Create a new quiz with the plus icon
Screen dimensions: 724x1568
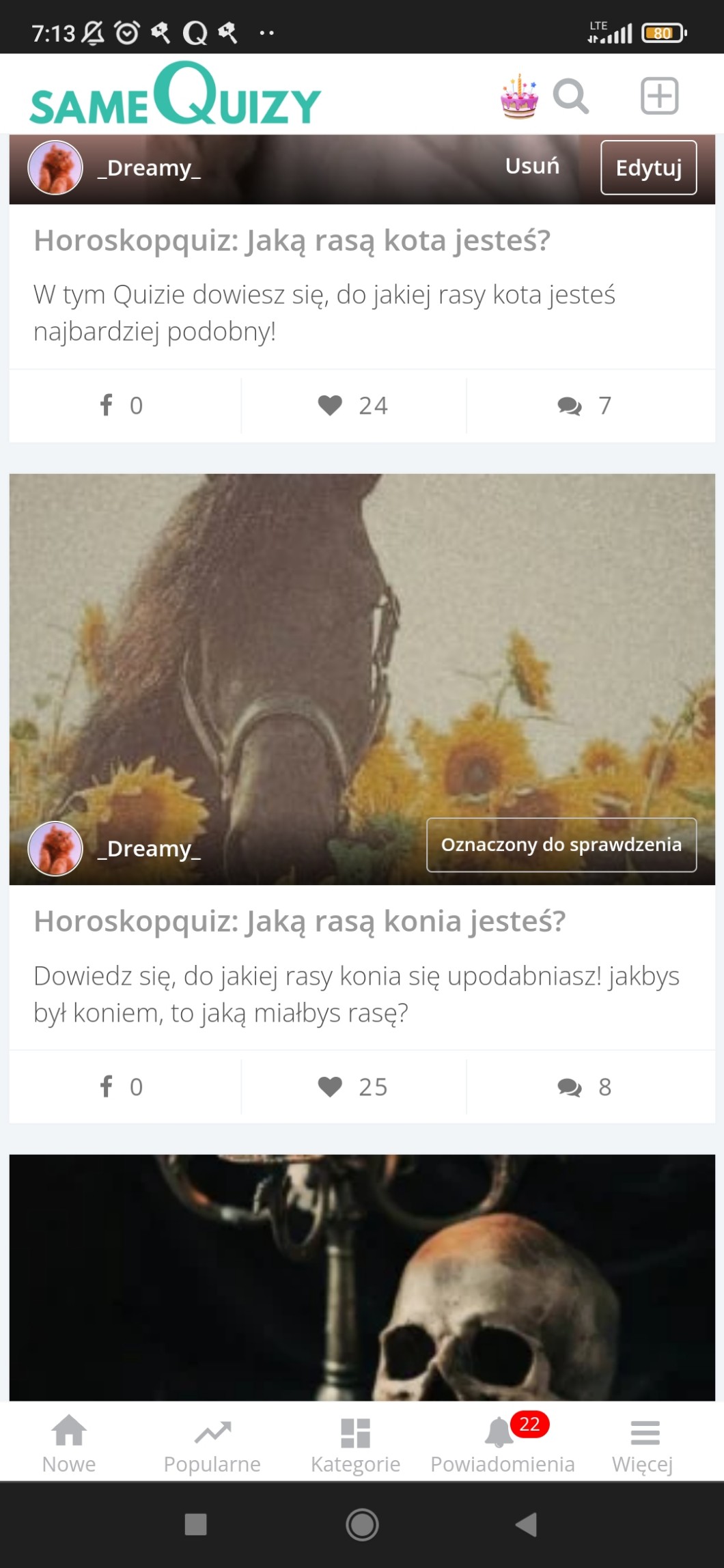[x=659, y=96]
